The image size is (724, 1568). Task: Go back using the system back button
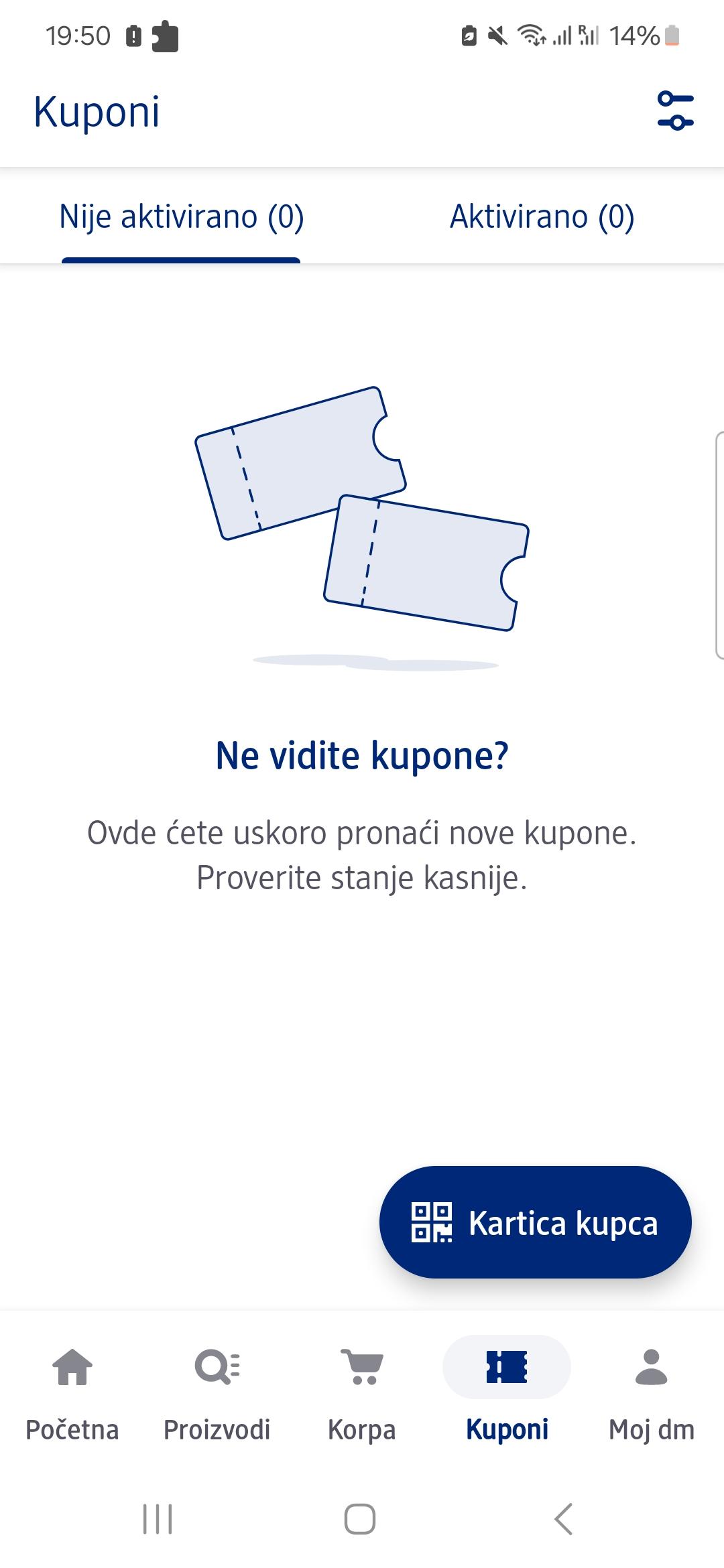pyautogui.click(x=564, y=1518)
